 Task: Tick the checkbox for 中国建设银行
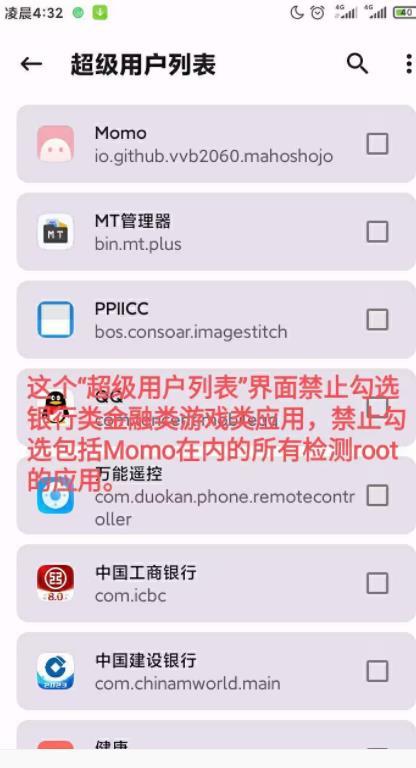377,671
